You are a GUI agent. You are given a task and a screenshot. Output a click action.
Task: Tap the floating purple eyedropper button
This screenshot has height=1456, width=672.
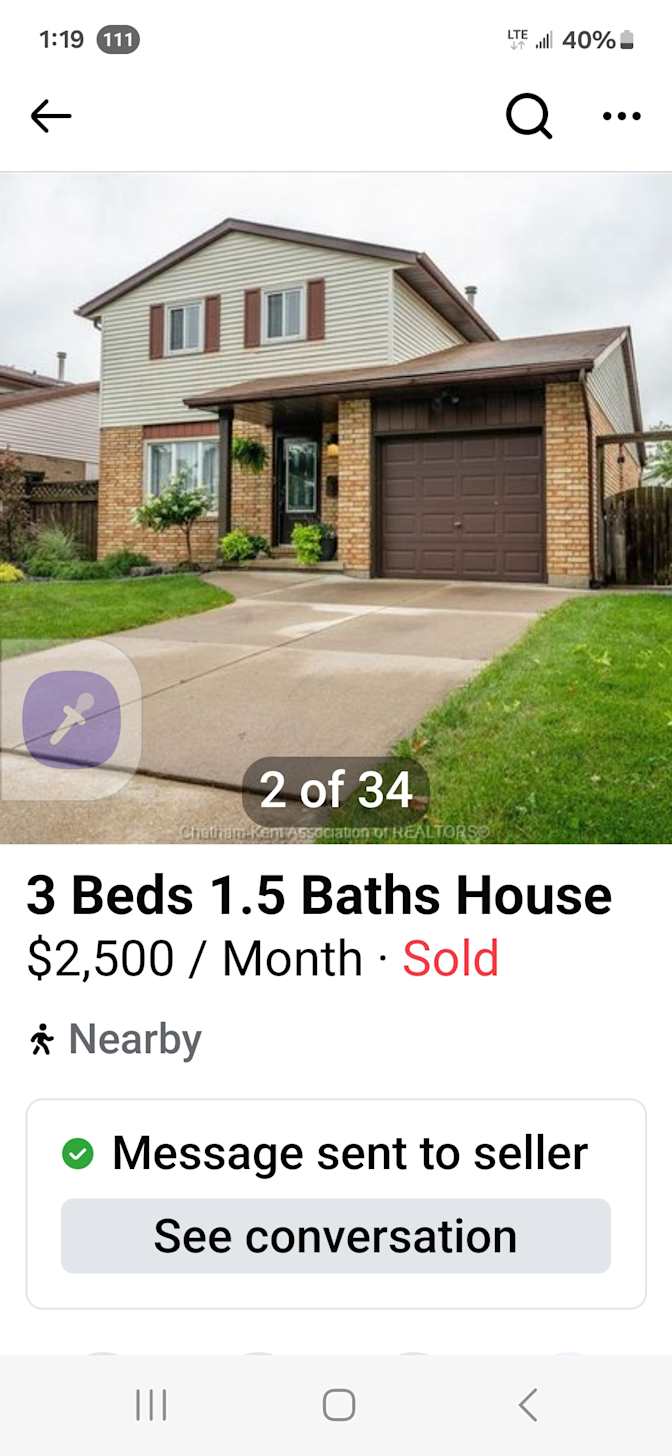pos(71,720)
